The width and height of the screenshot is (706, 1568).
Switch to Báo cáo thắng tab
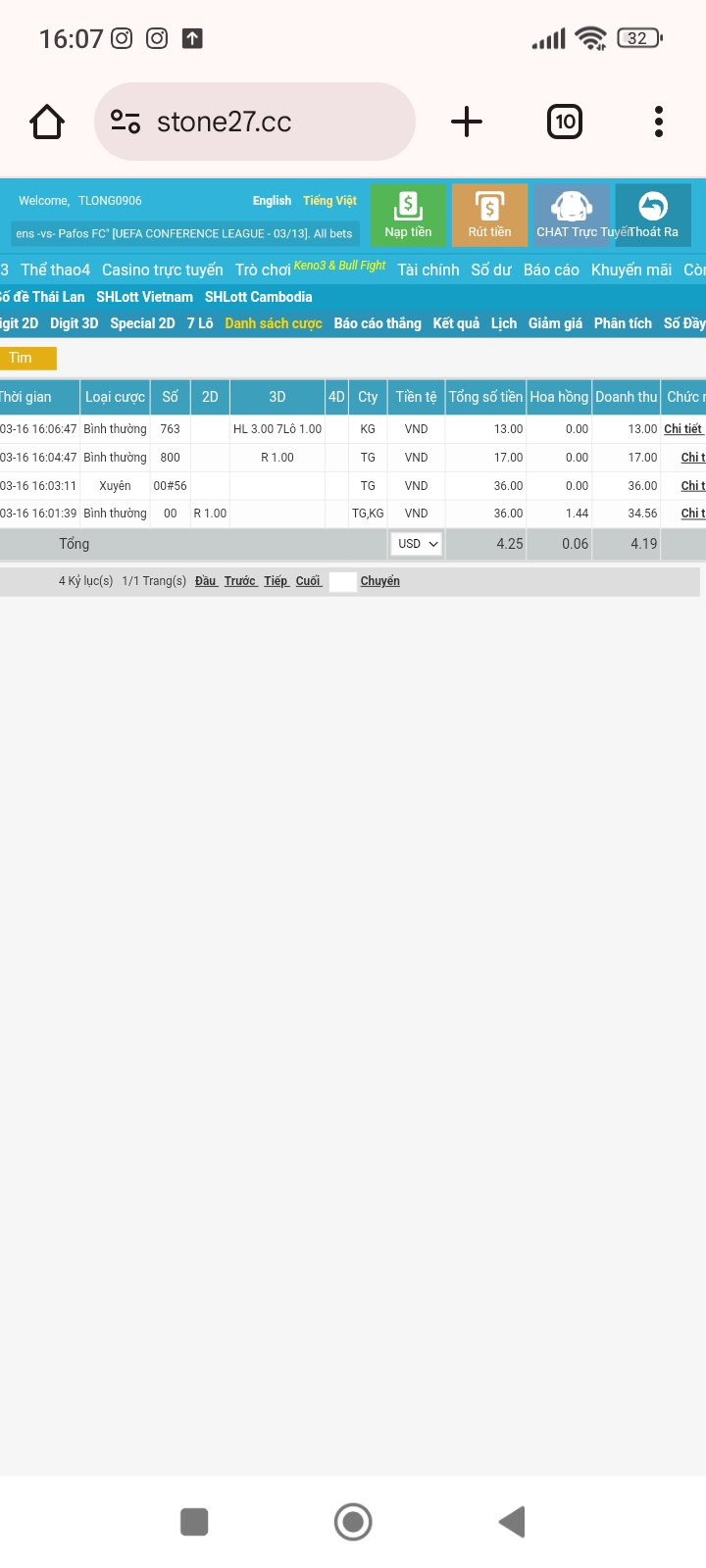(x=378, y=323)
